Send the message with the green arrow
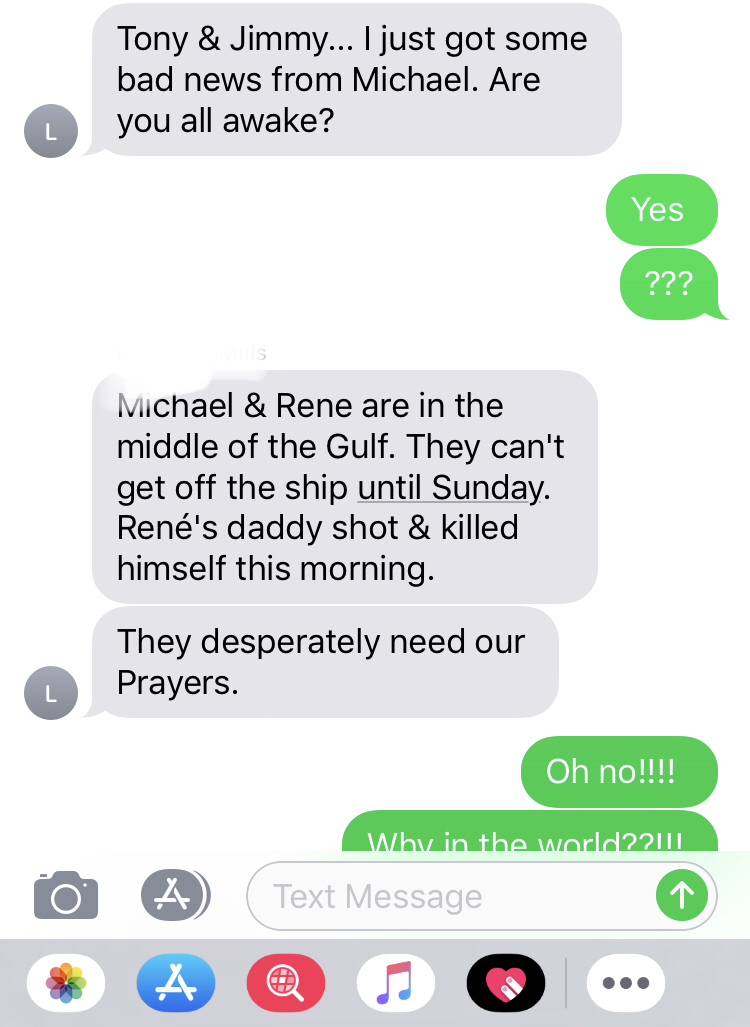Image resolution: width=750 pixels, height=1027 pixels. (682, 895)
